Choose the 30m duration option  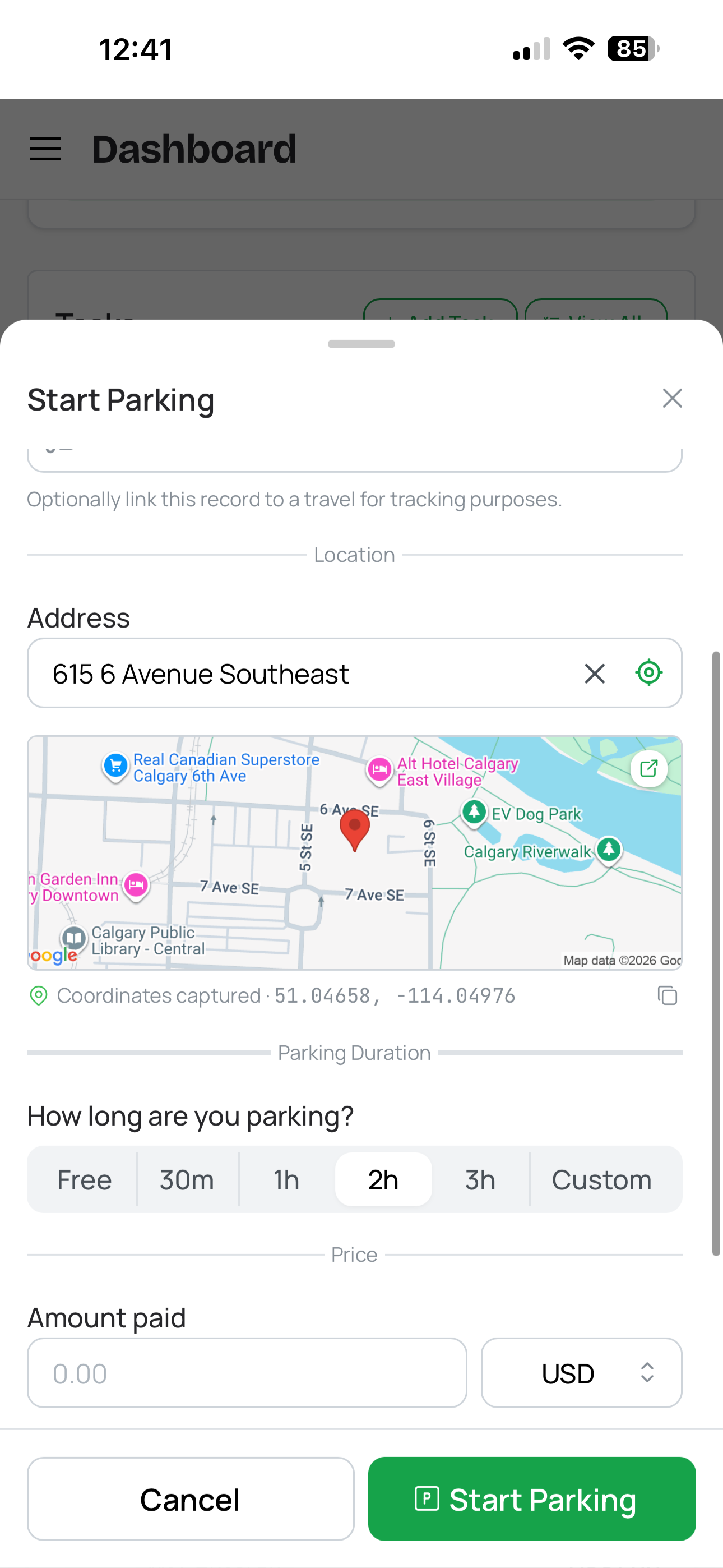coord(186,1179)
